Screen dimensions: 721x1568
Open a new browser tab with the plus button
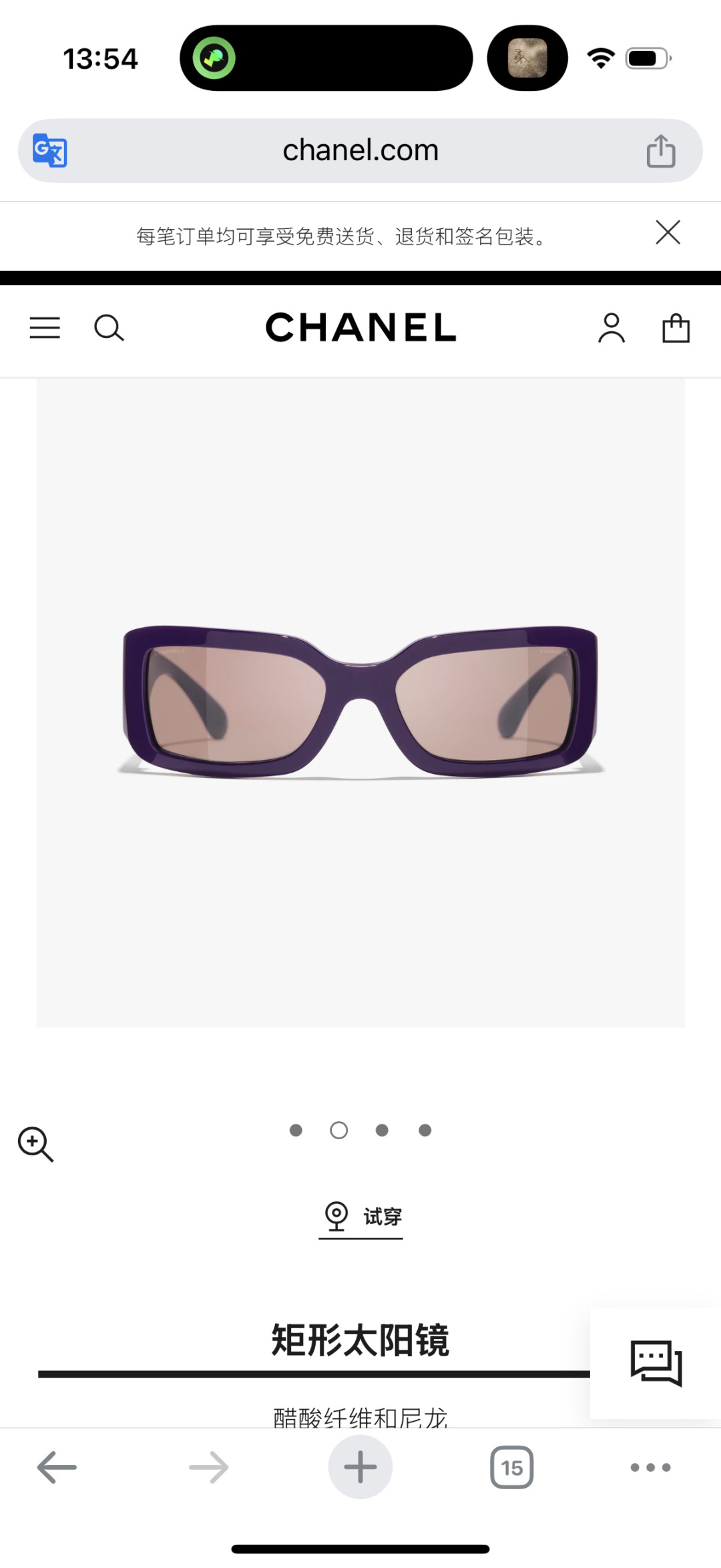pos(360,1466)
